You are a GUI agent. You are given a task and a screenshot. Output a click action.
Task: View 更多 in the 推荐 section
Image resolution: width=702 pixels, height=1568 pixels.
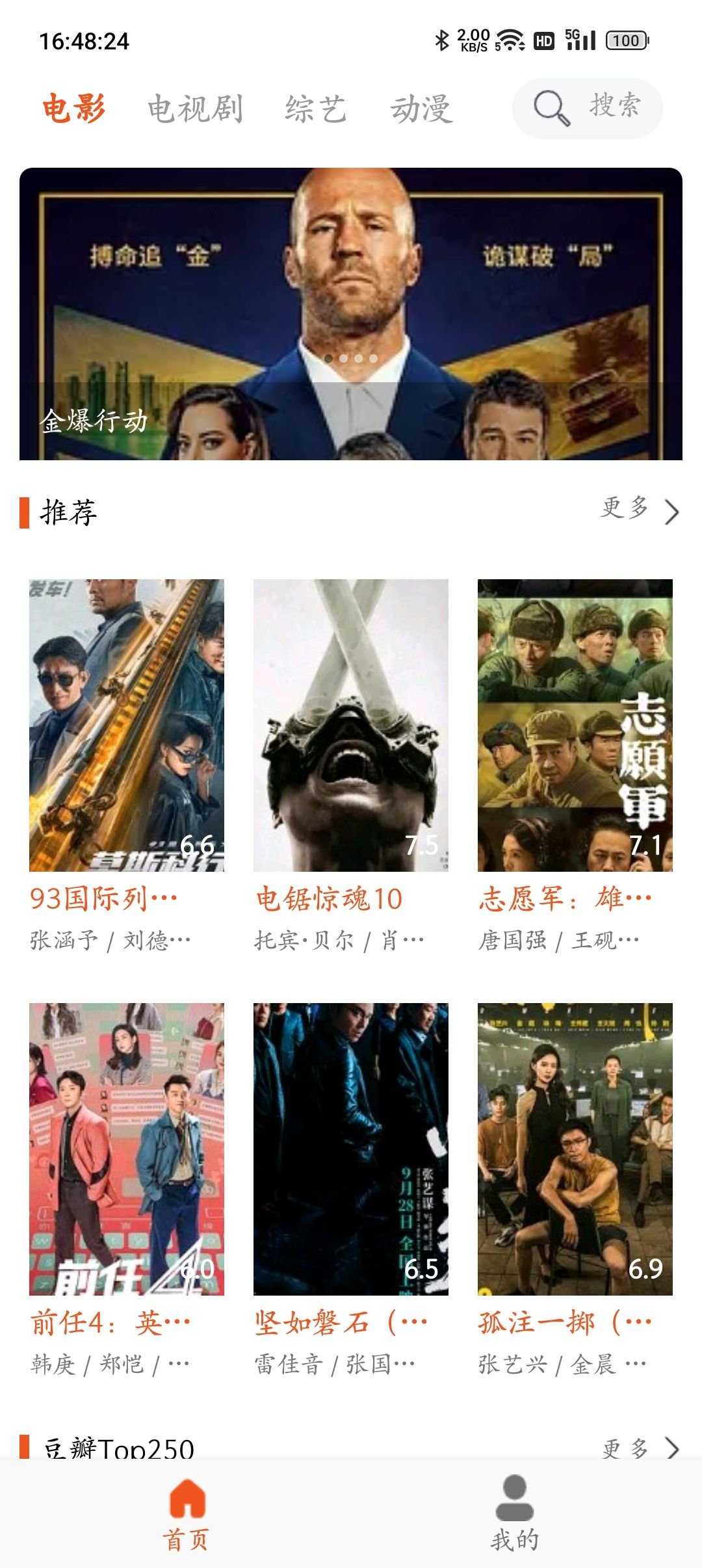(640, 510)
